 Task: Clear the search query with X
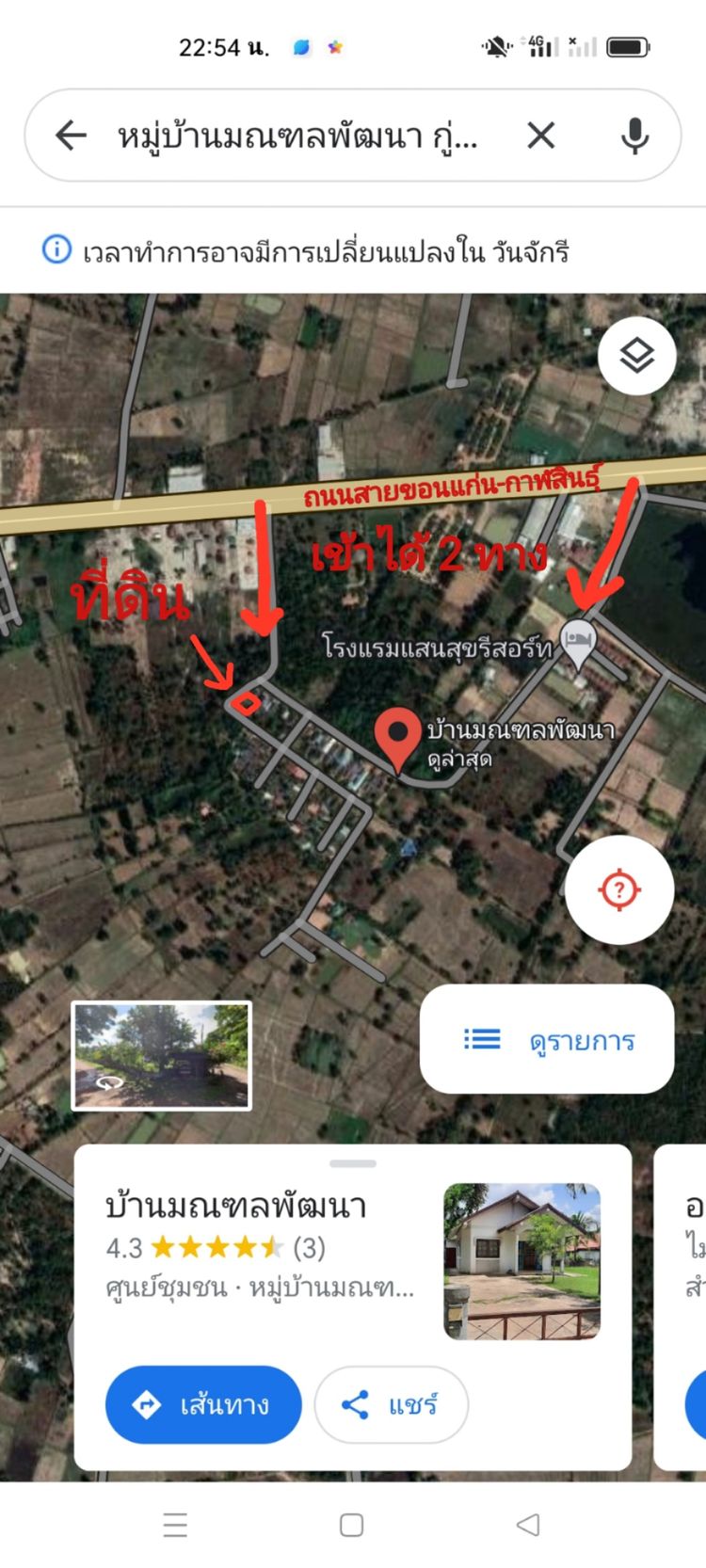pos(541,136)
